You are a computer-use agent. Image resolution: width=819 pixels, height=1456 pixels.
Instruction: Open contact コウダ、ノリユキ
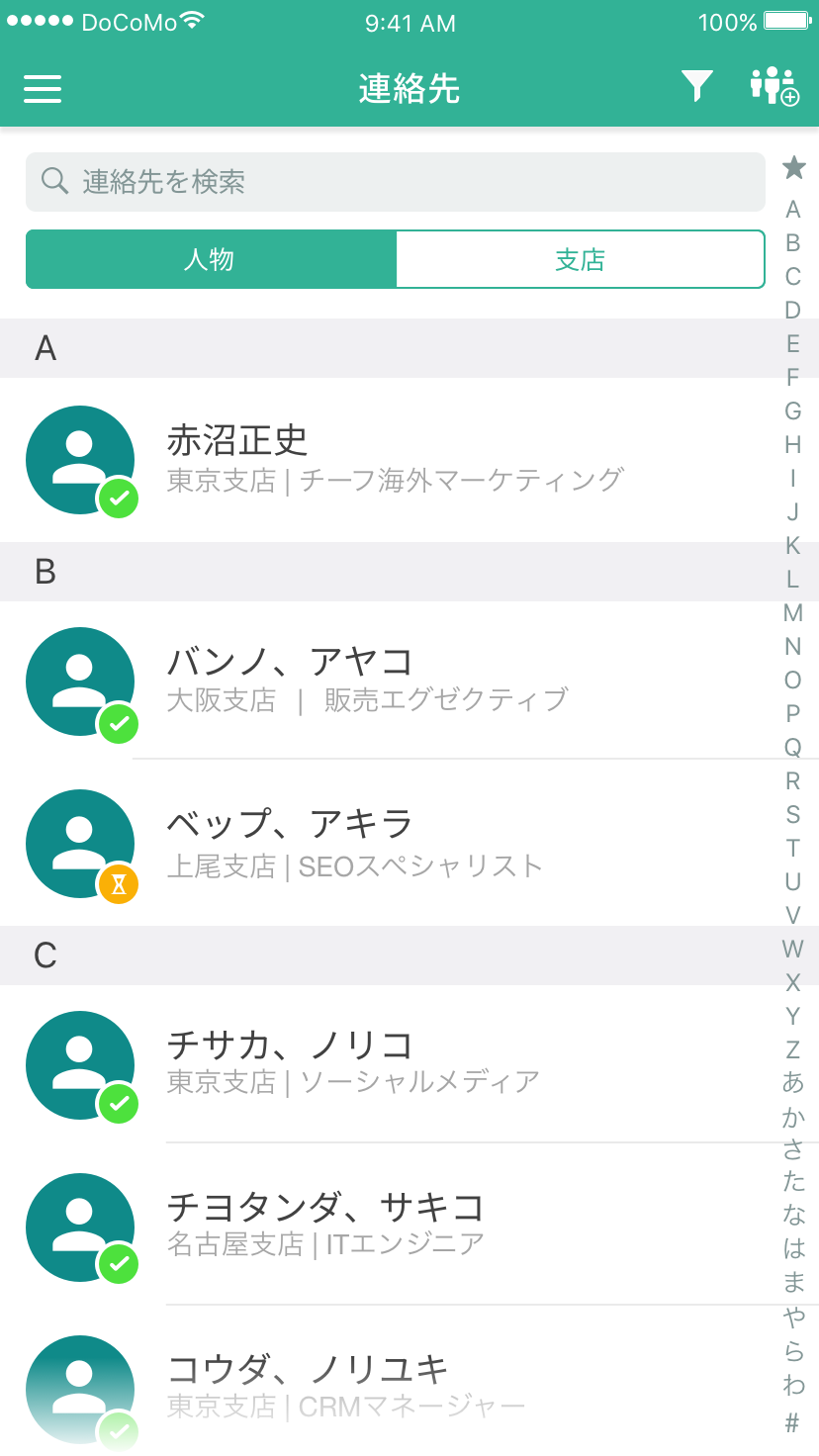[396, 1387]
